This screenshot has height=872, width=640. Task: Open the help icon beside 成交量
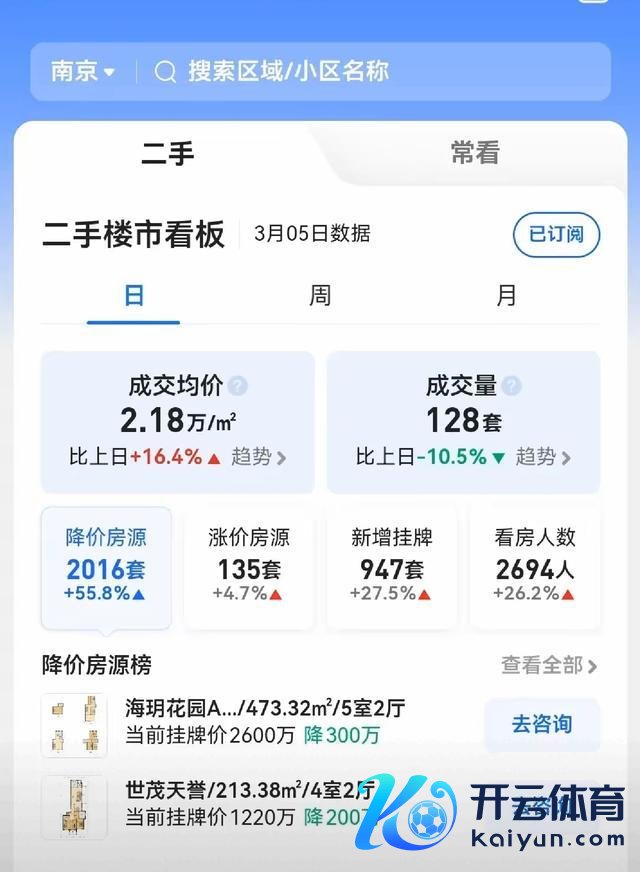pyautogui.click(x=511, y=386)
